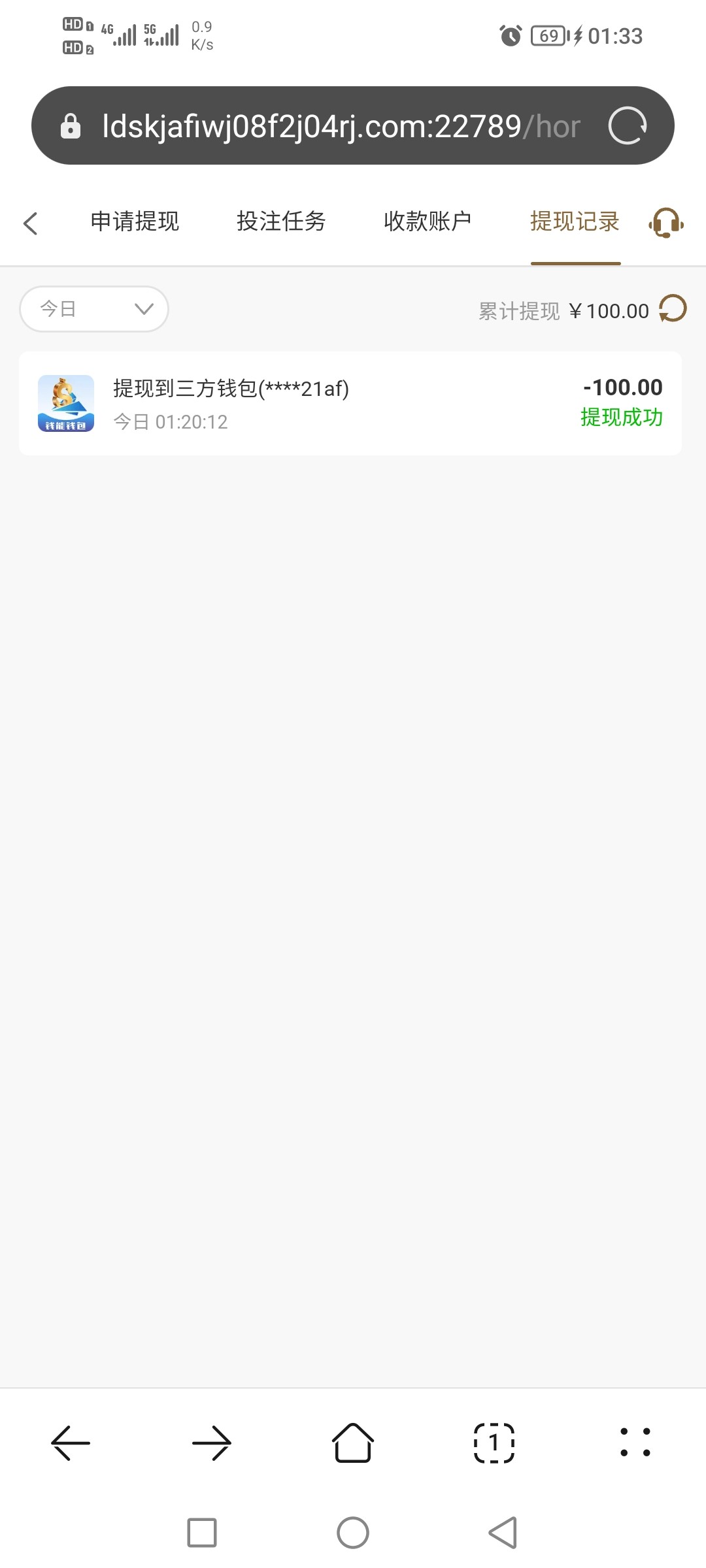Image resolution: width=706 pixels, height=1568 pixels.
Task: Switch to the 收款账户 tab
Action: pyautogui.click(x=428, y=221)
